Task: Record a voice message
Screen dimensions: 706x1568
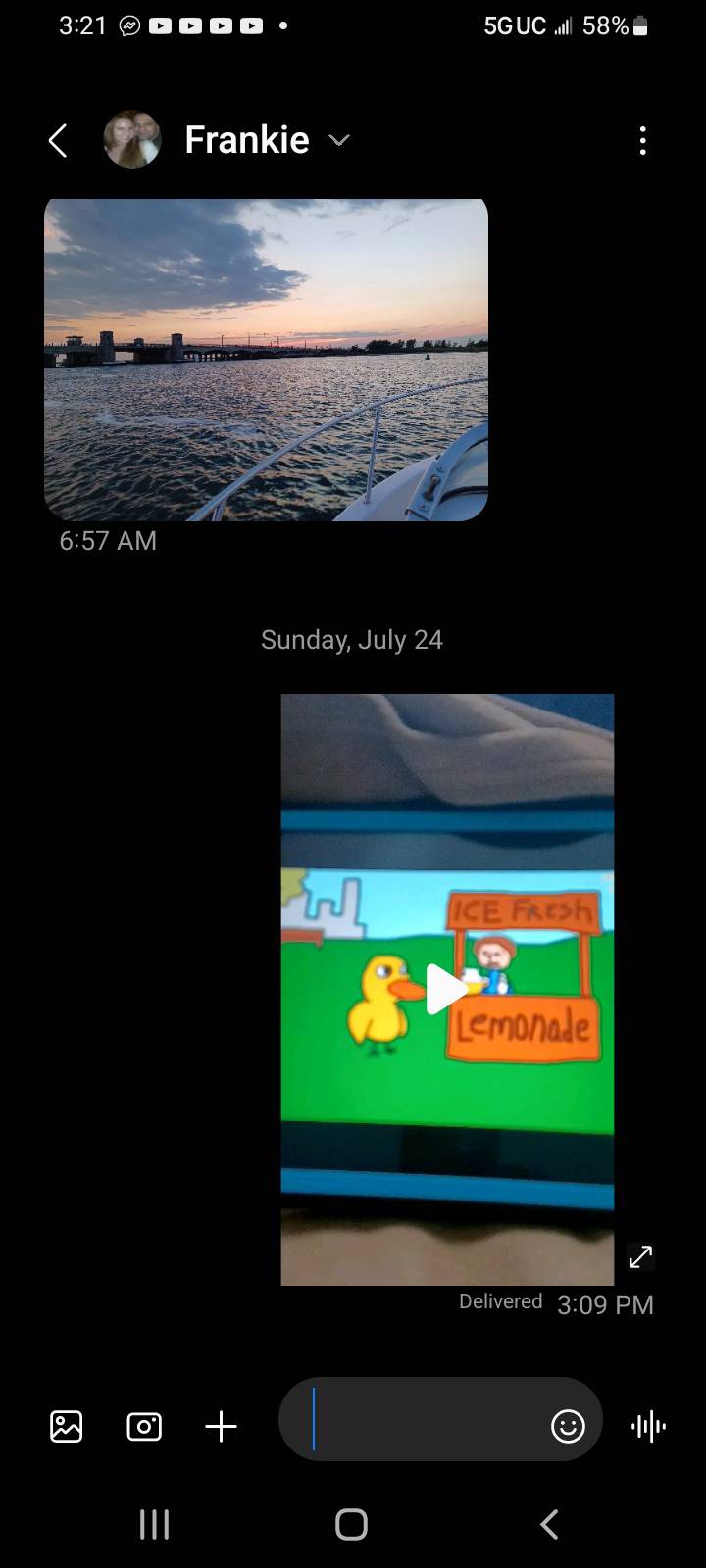Action: (x=648, y=1426)
